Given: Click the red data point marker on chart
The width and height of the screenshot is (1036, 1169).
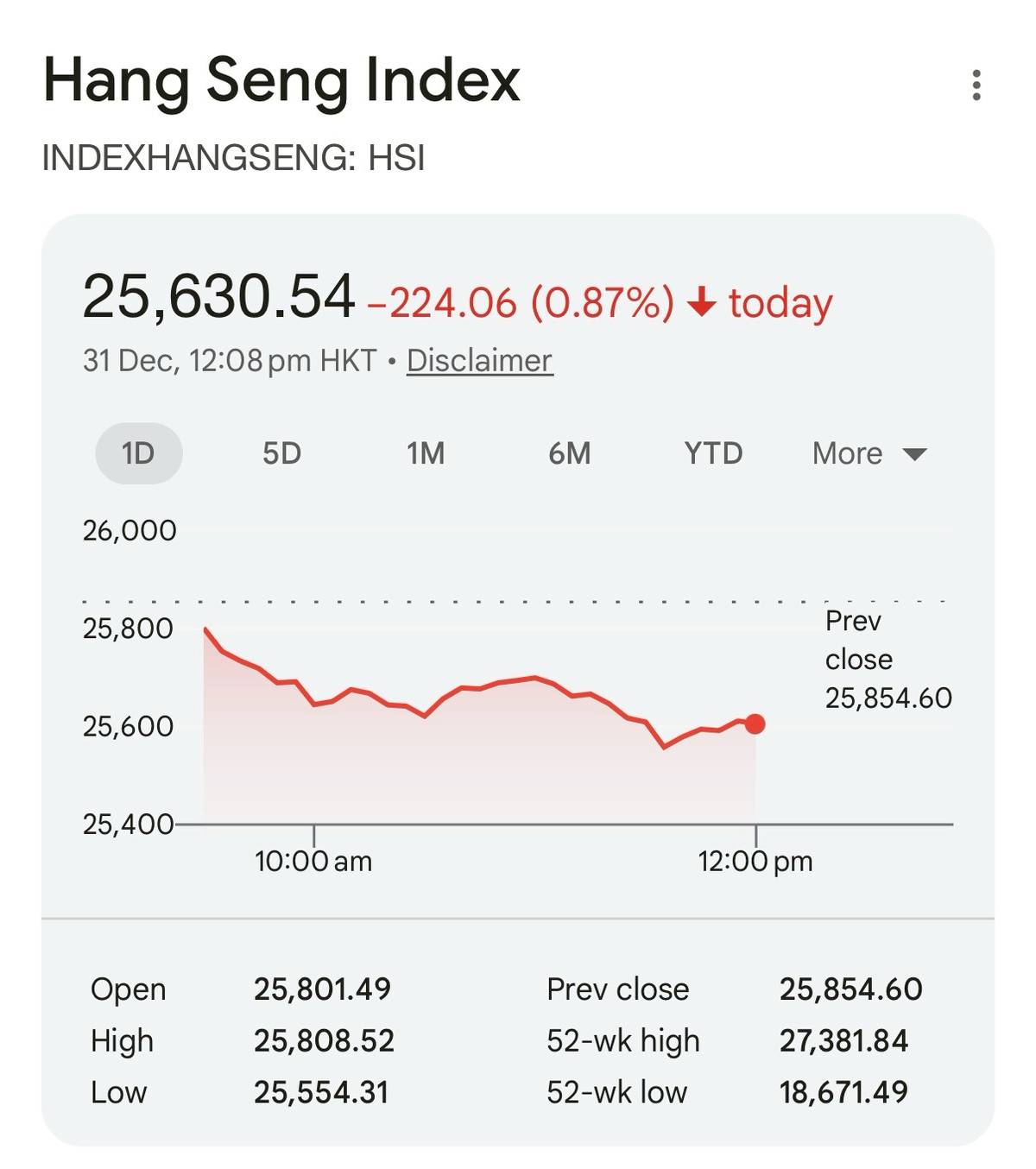Looking at the screenshot, I should (x=754, y=723).
